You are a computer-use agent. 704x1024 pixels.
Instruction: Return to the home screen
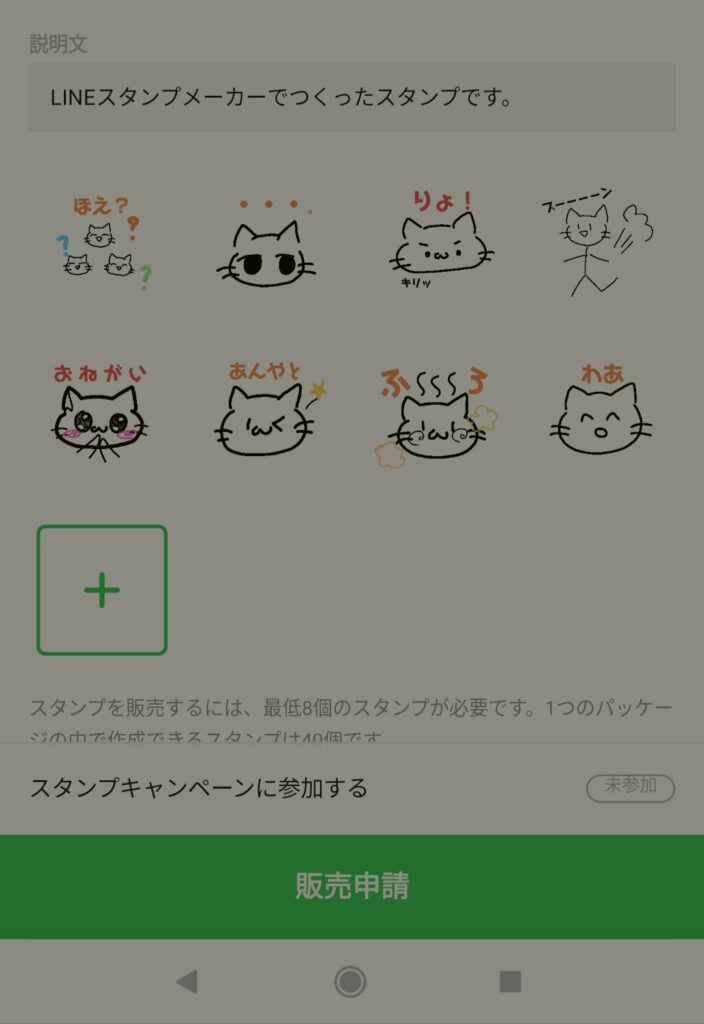pos(350,982)
